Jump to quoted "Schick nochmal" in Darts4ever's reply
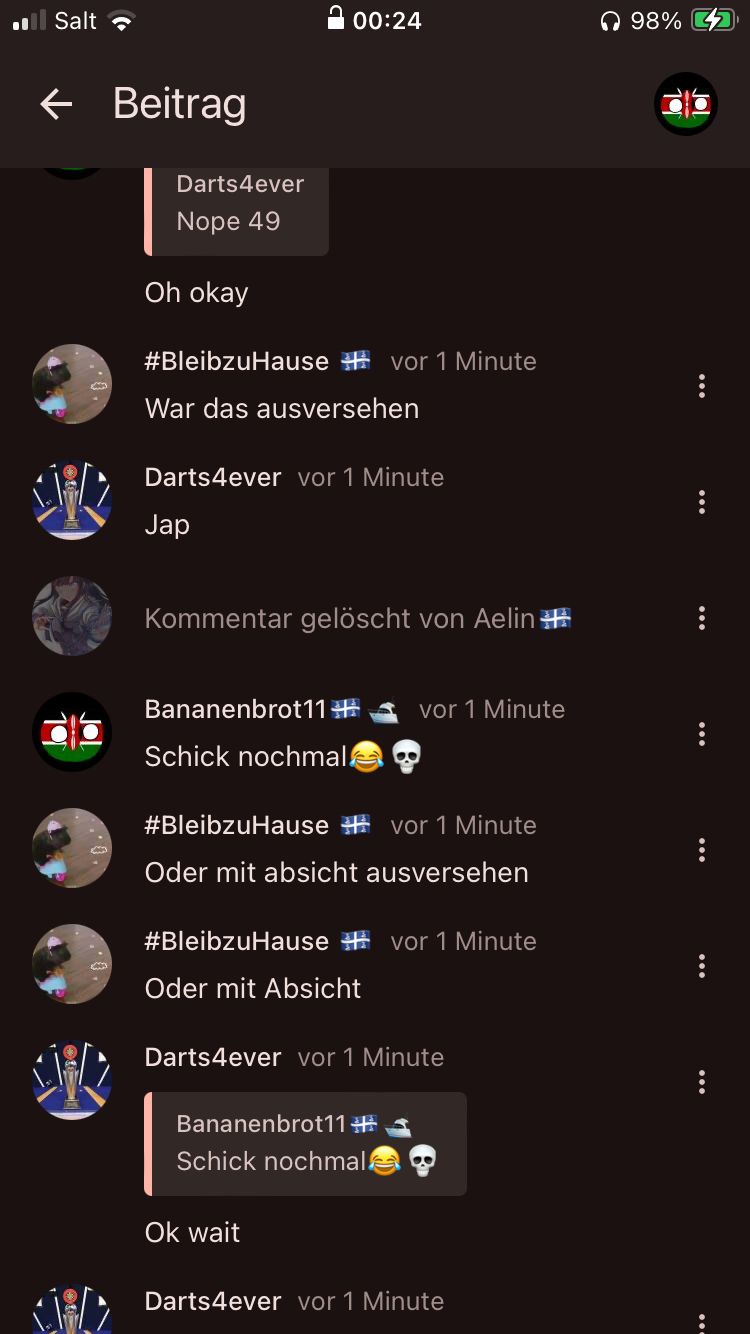 306,1143
